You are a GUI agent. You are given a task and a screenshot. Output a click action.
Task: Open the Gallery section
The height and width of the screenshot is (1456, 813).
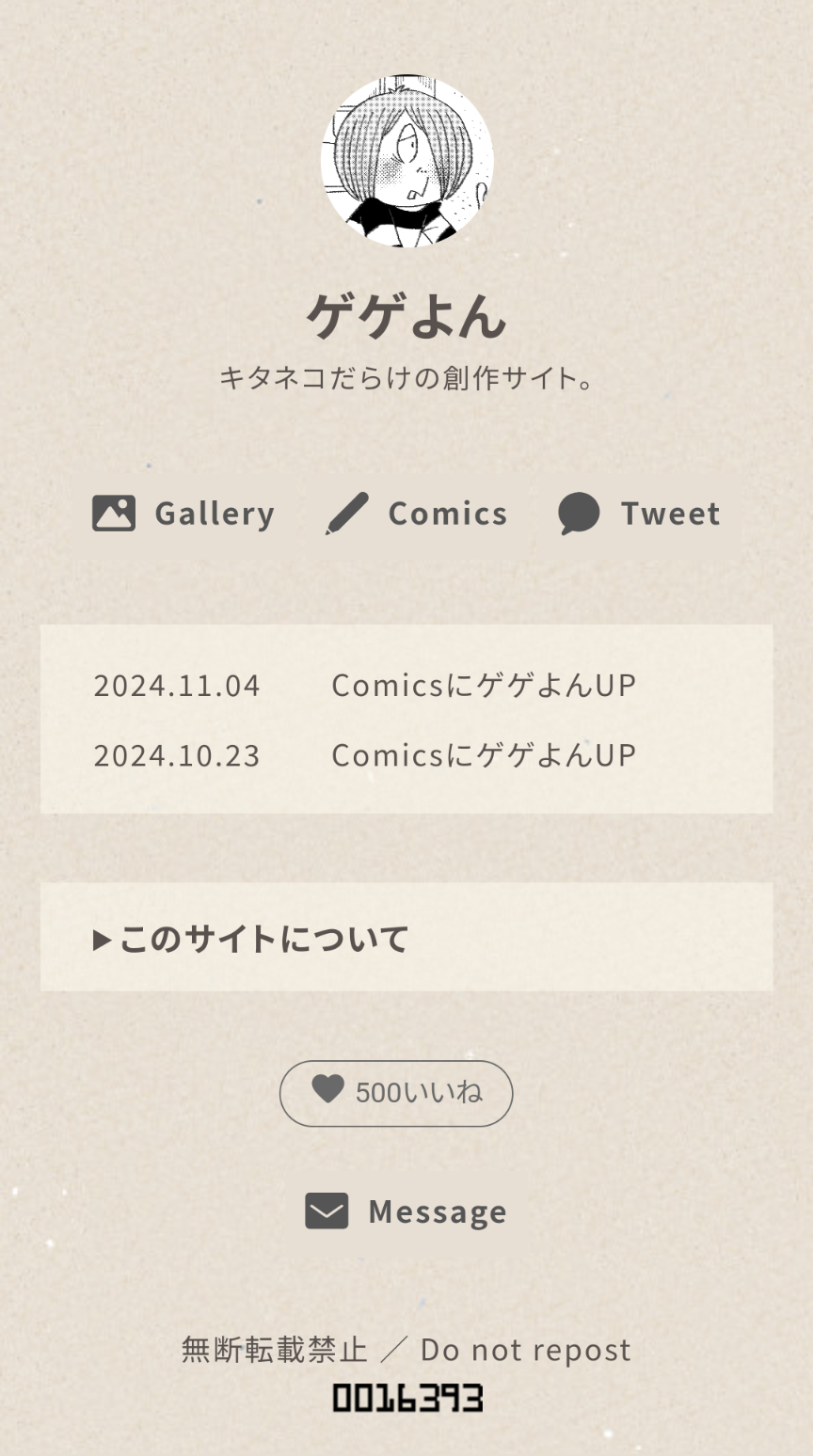pyautogui.click(x=183, y=514)
